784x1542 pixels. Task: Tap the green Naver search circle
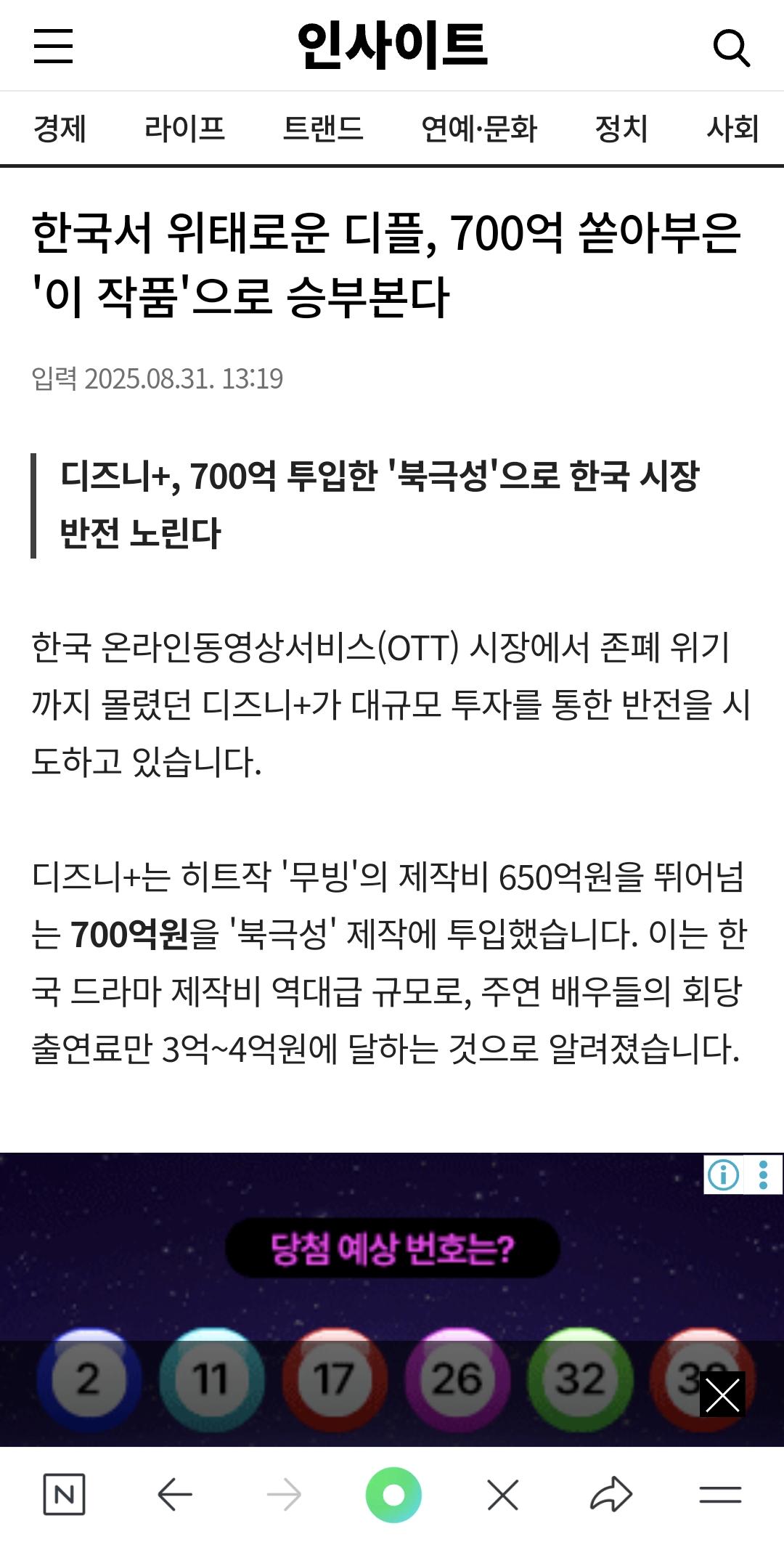point(393,1495)
